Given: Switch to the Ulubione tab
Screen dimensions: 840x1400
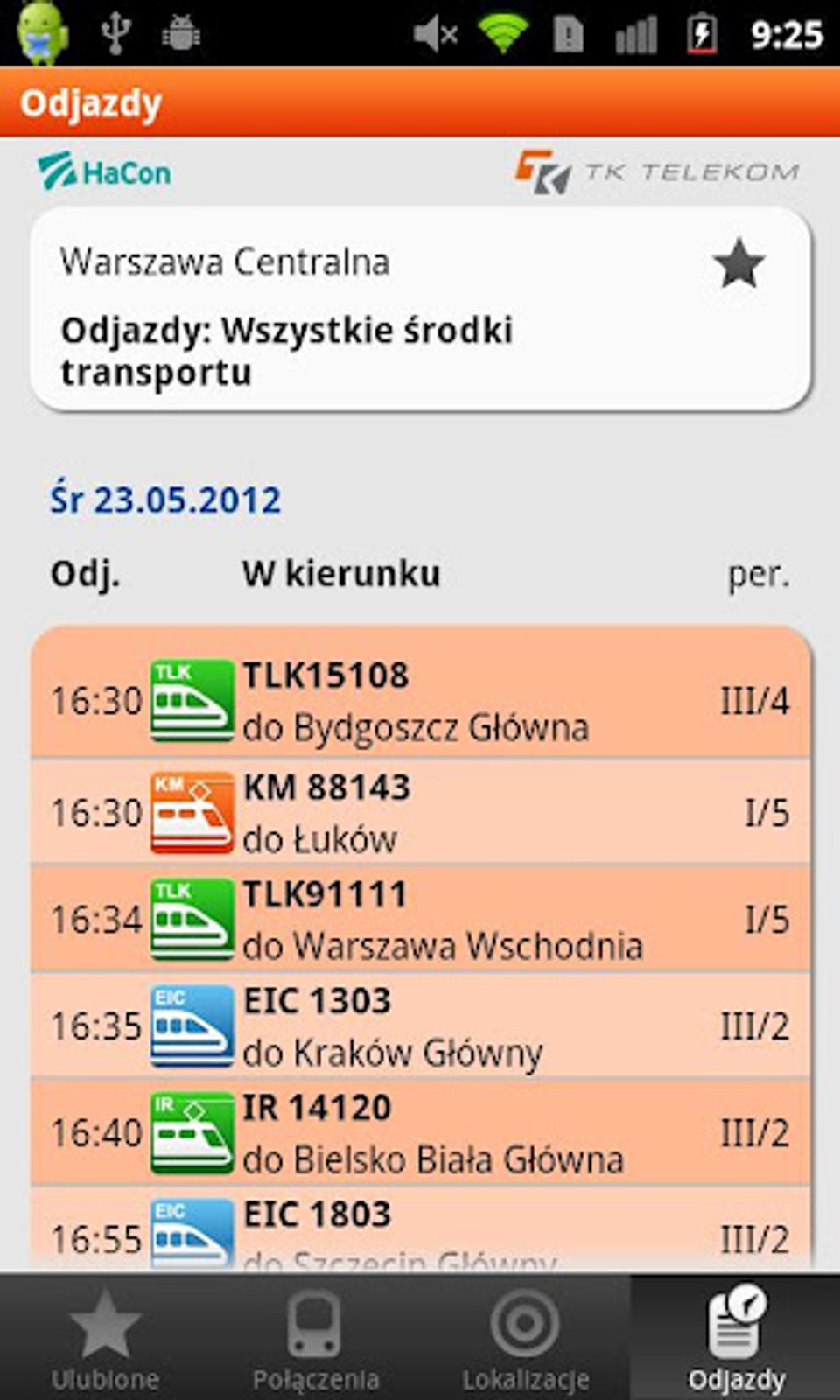Looking at the screenshot, I should pyautogui.click(x=105, y=1347).
